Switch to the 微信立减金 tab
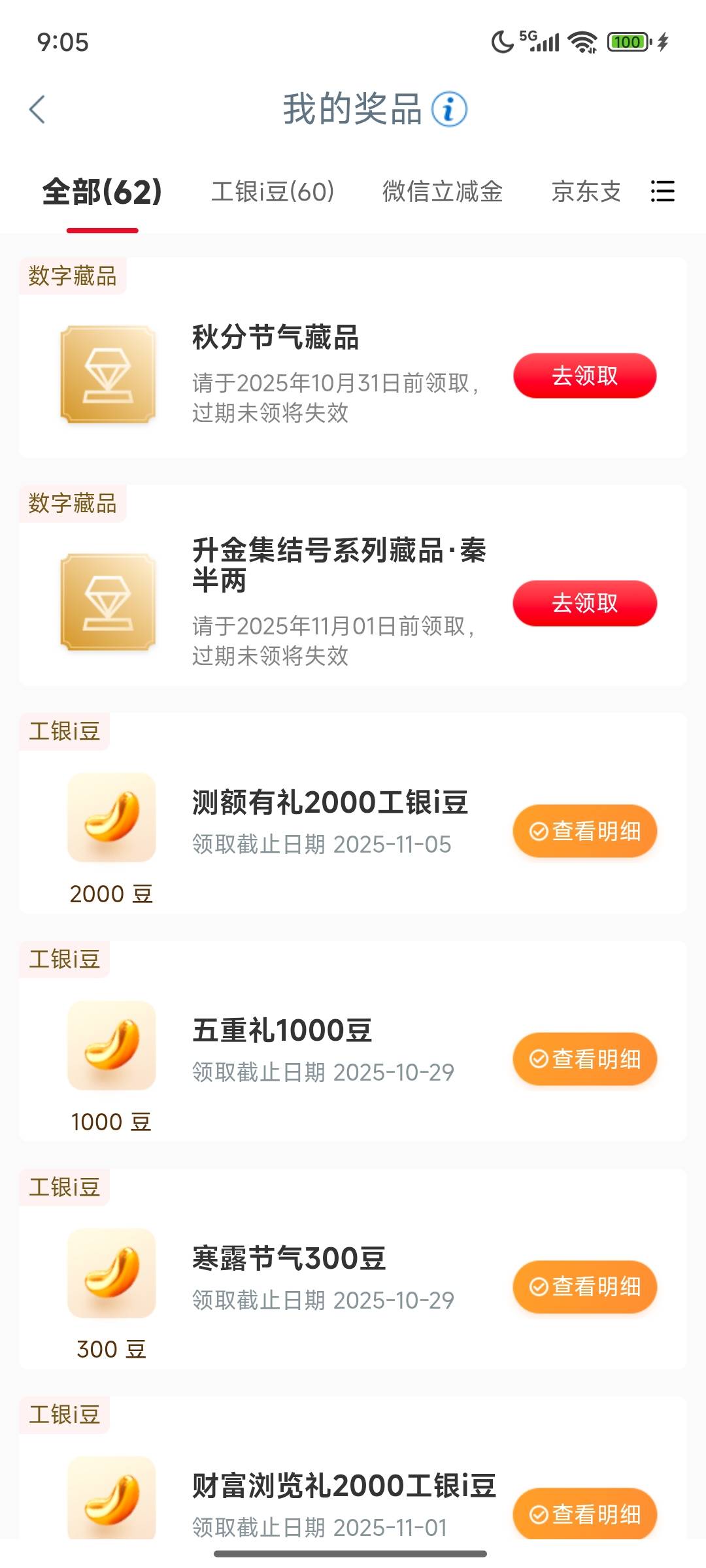706x1568 pixels. coord(443,192)
